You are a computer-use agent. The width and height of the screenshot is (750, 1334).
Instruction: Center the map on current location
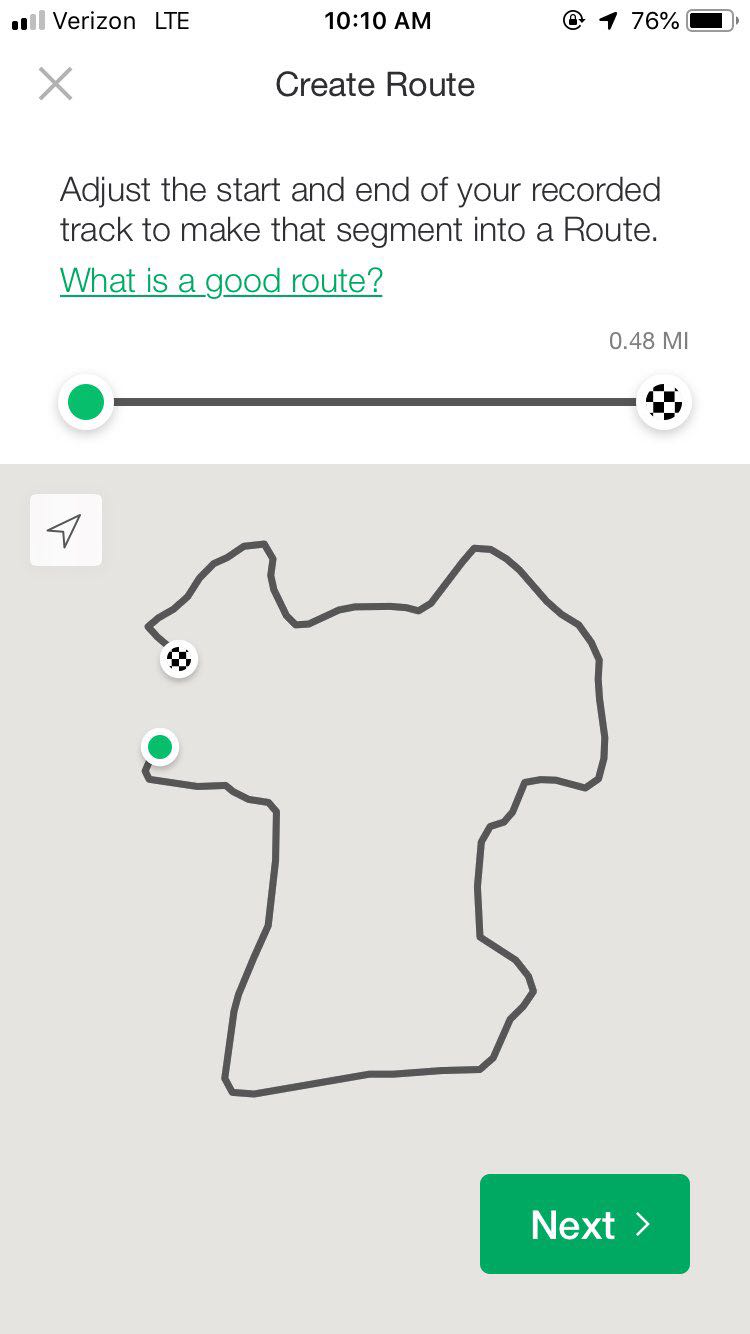(x=66, y=530)
